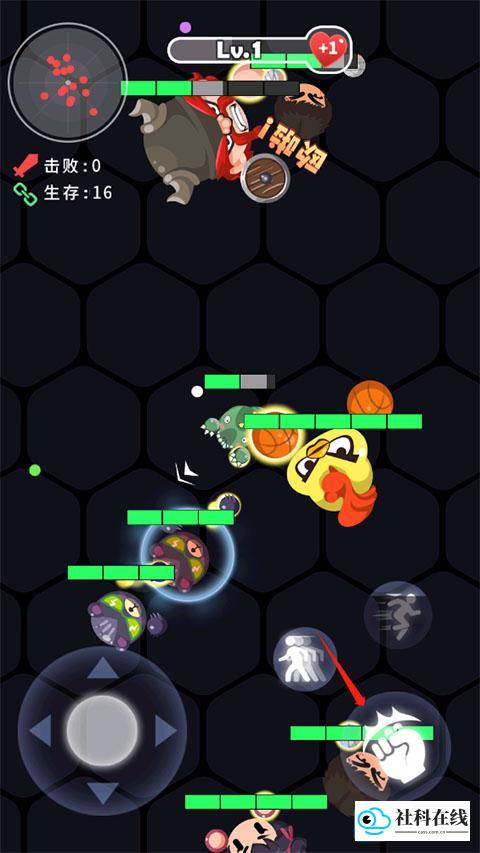Tap the joystick down arrow
480x853 pixels.
[x=102, y=793]
